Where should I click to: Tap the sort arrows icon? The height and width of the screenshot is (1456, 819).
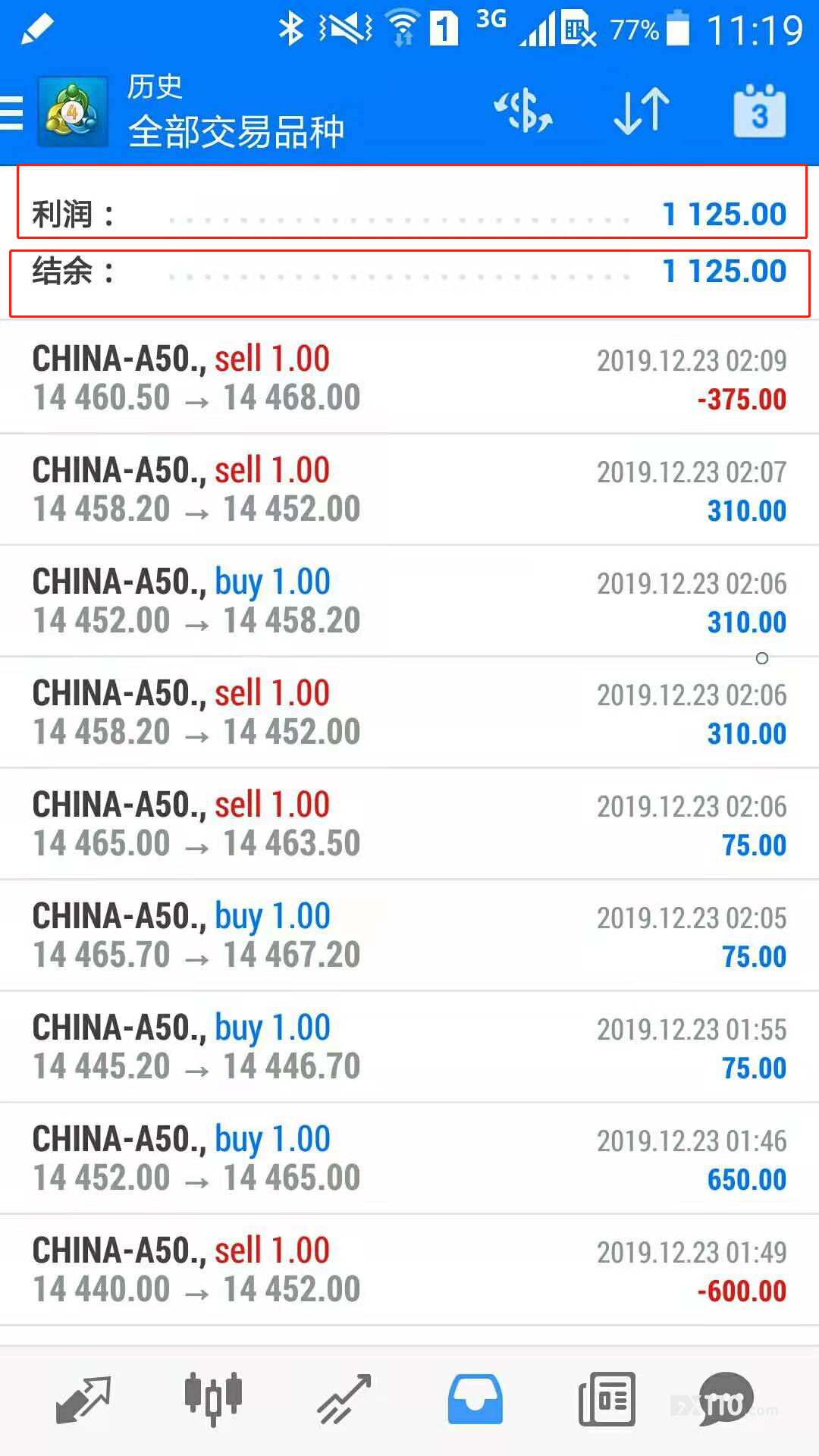(642, 112)
